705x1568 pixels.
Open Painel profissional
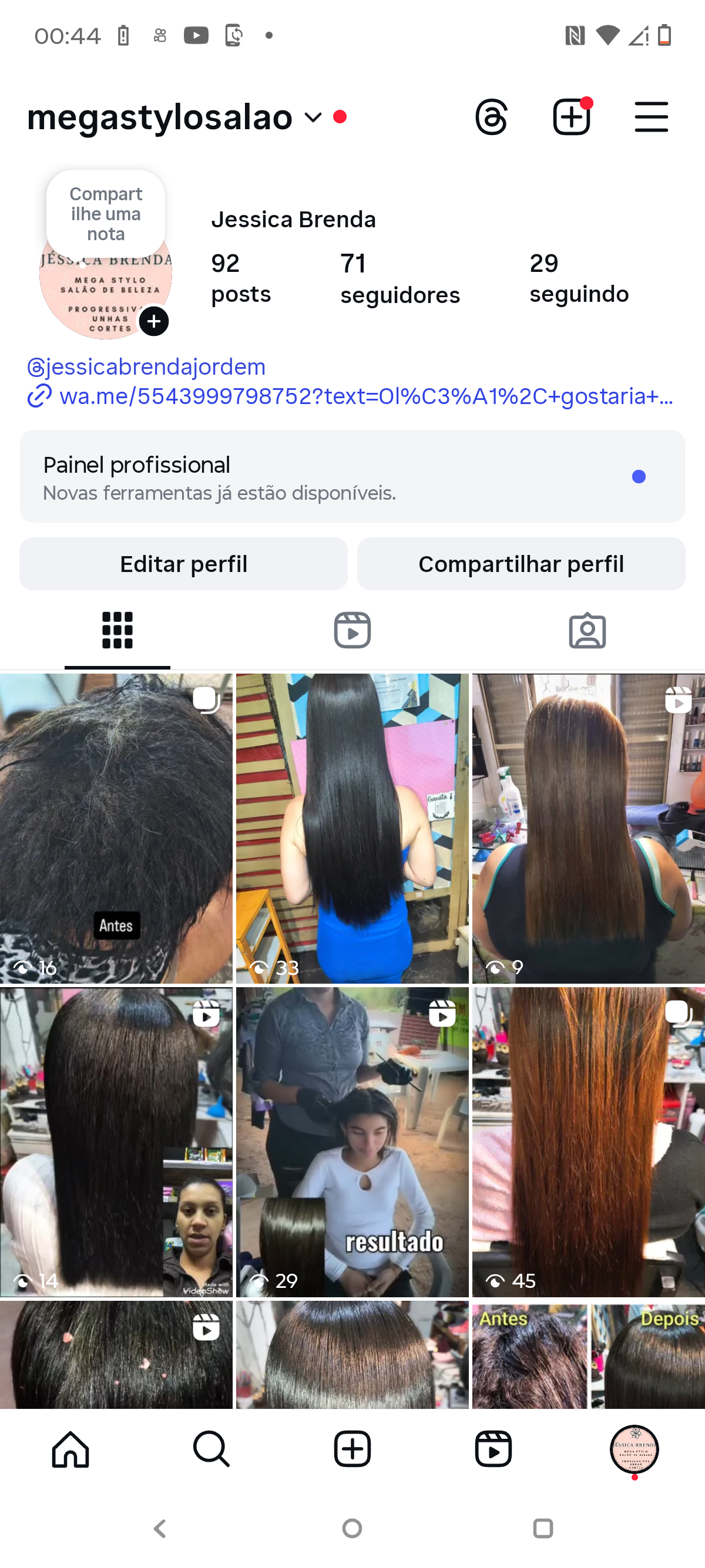coord(352,477)
